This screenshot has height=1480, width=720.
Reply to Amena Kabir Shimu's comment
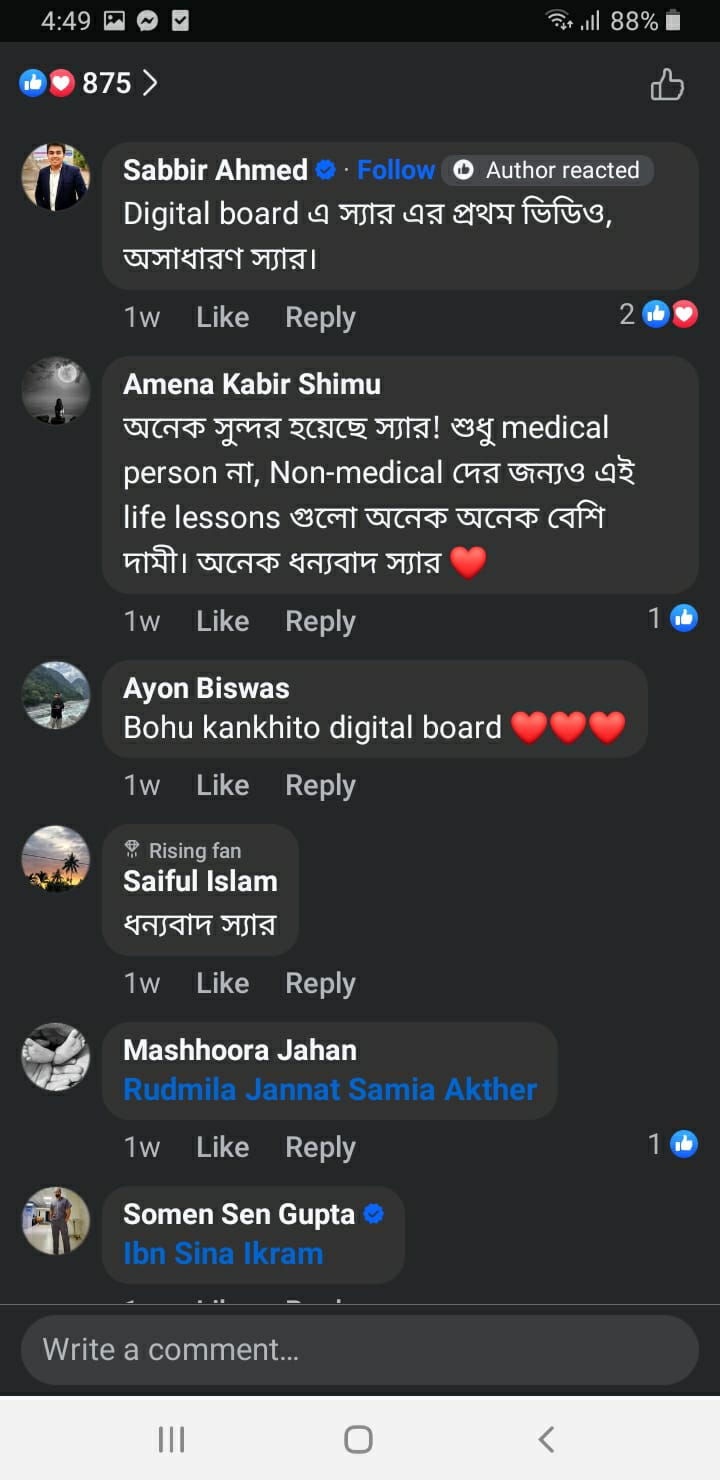click(320, 621)
